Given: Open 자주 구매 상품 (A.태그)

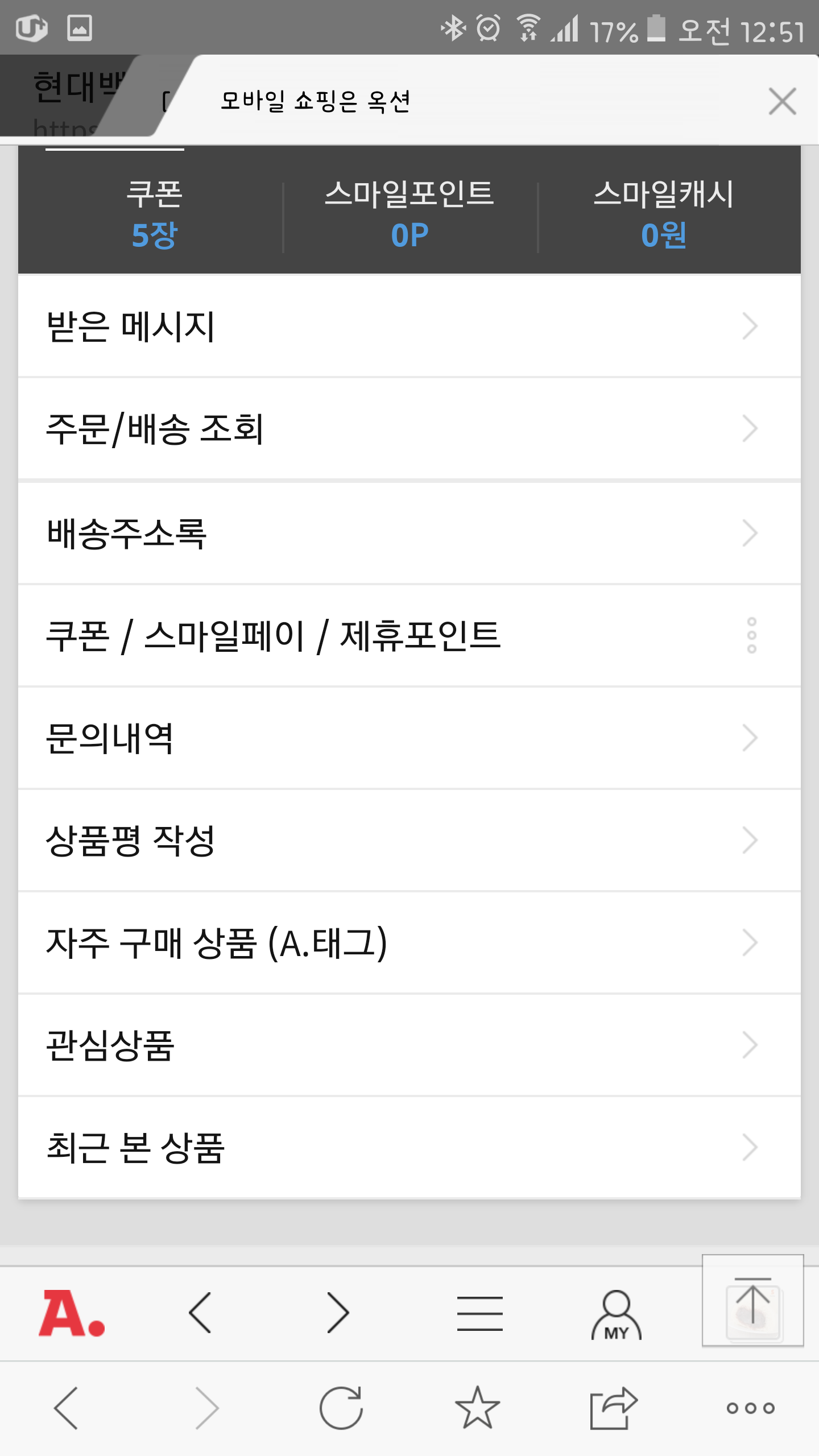Looking at the screenshot, I should coord(408,942).
